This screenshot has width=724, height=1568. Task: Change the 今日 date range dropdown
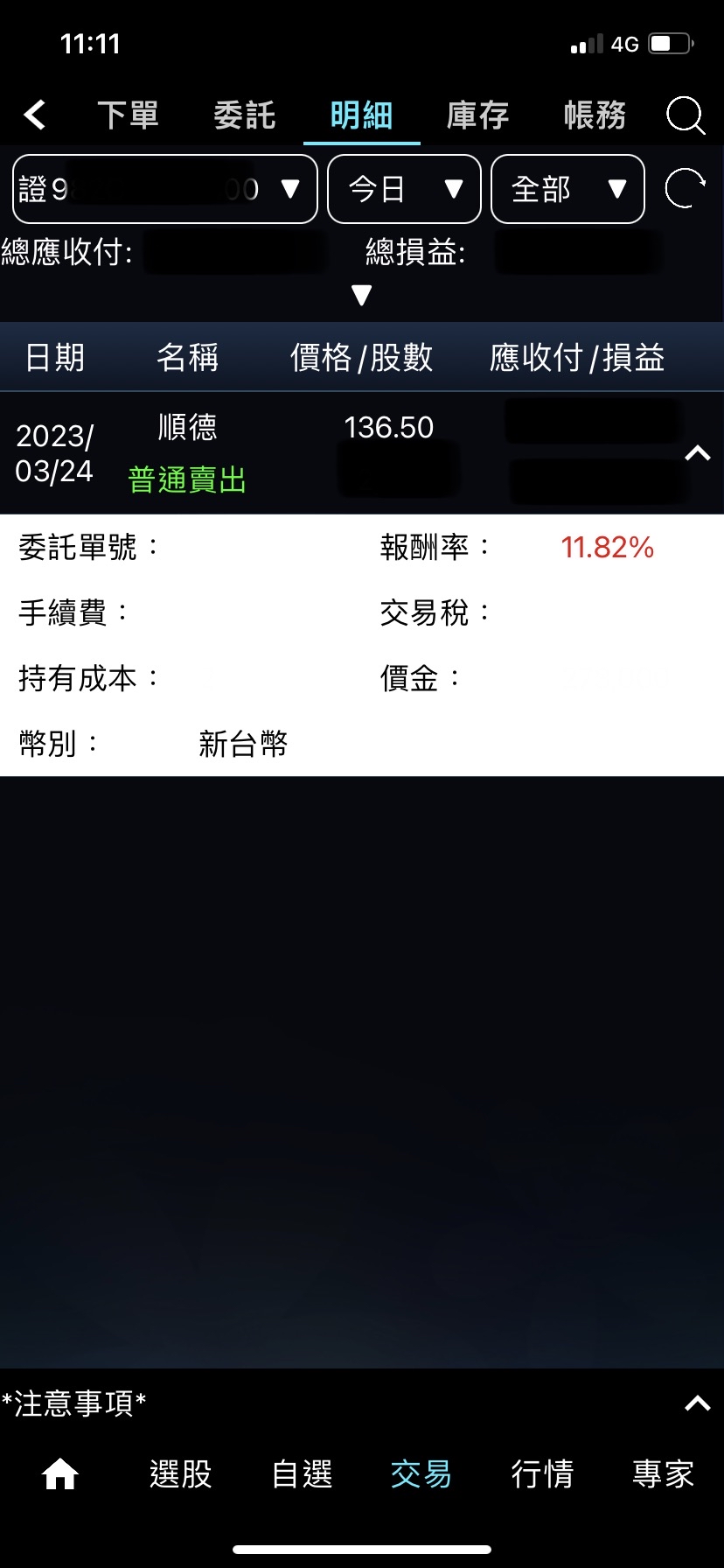click(x=404, y=189)
